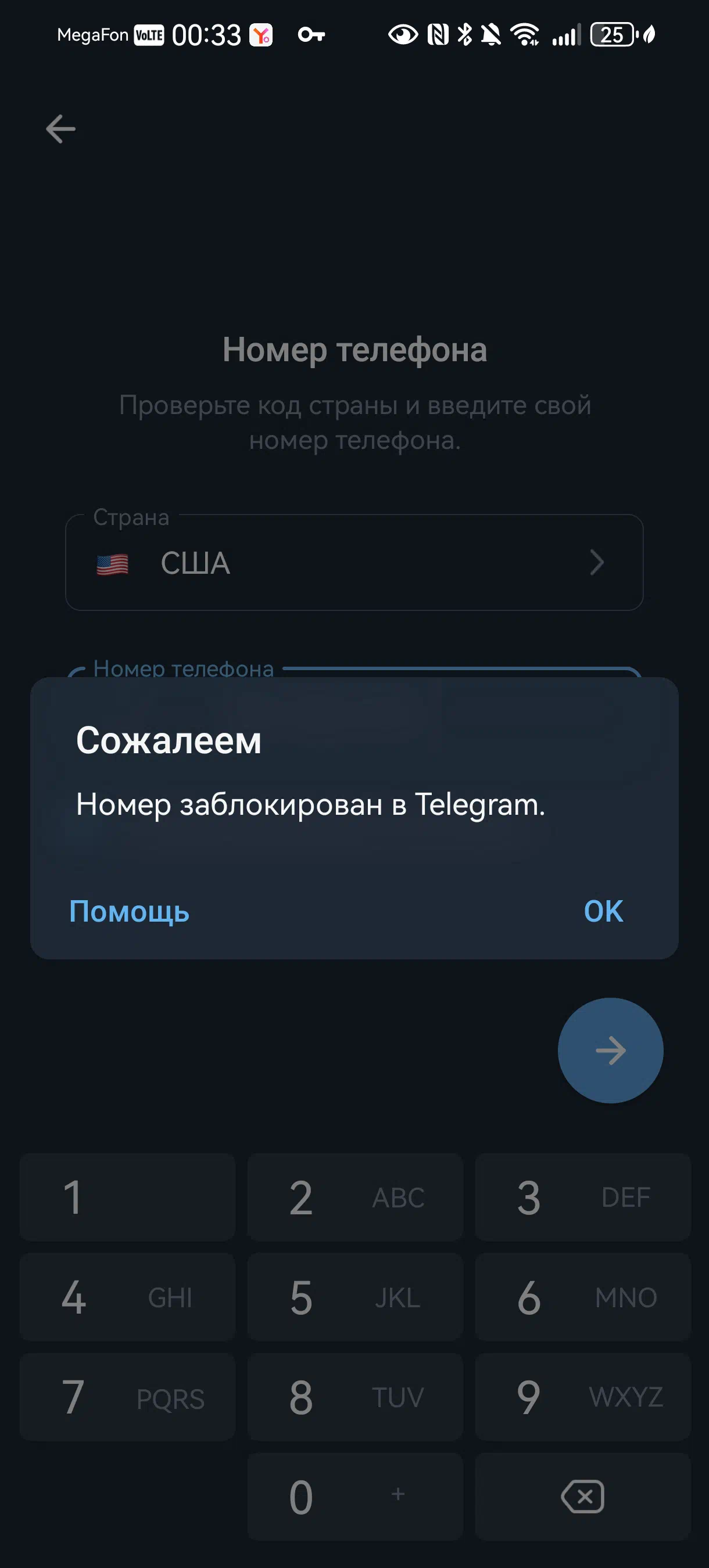
Task: Open the country selector showing США
Action: click(354, 562)
